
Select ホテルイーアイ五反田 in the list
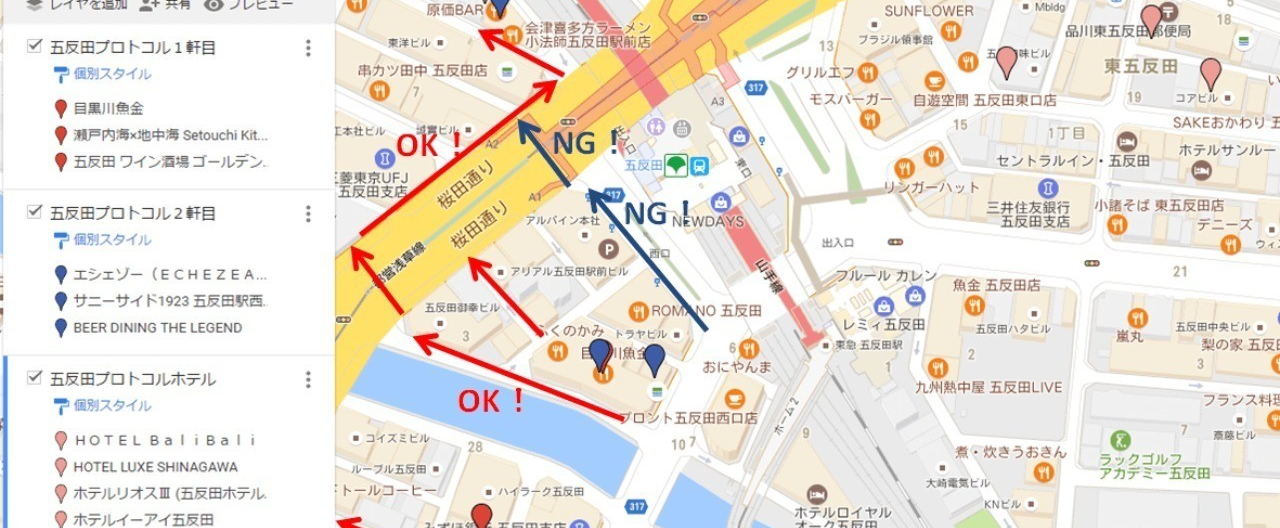point(142,519)
